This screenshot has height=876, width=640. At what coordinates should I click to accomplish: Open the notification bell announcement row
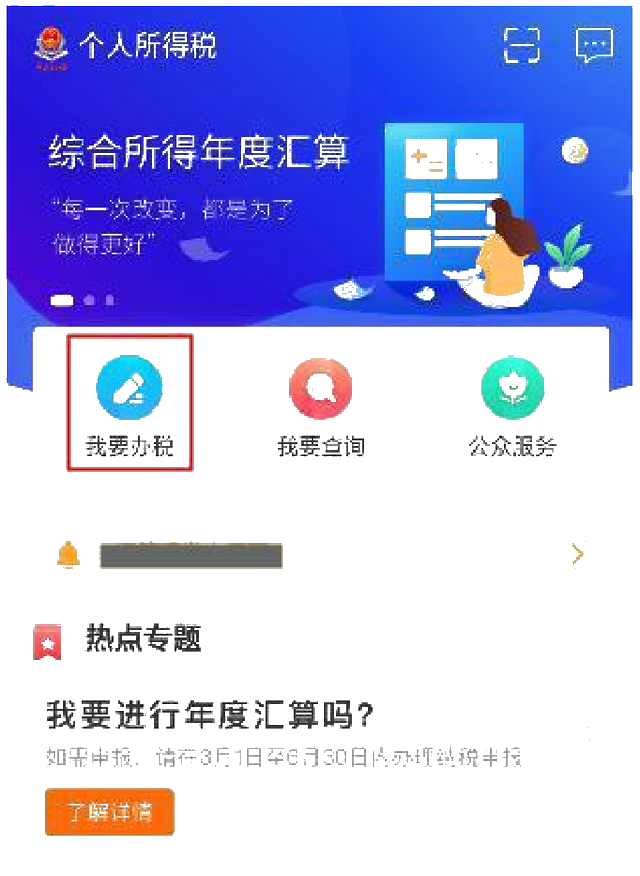point(320,555)
